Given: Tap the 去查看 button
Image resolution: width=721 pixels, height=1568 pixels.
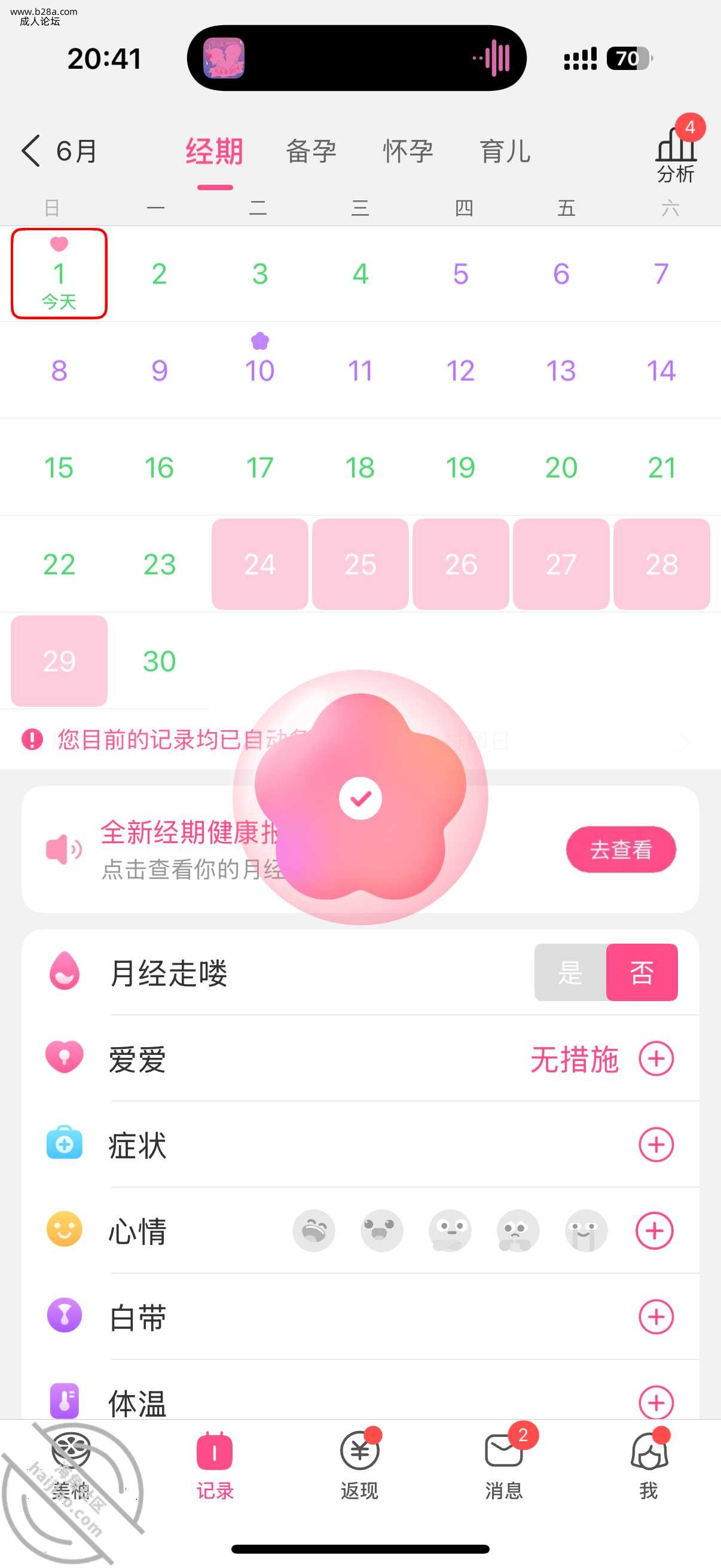Looking at the screenshot, I should pos(621,849).
